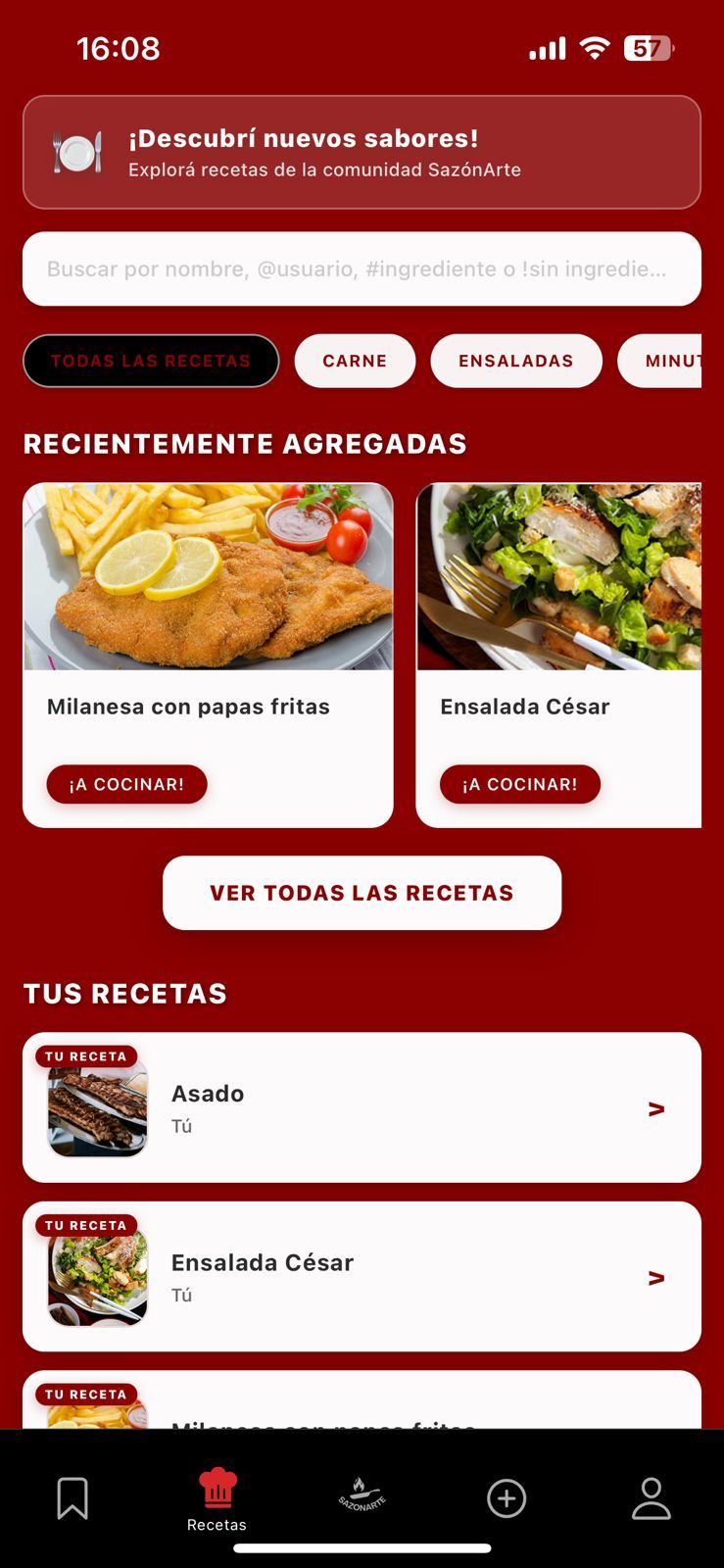Switch to the Recetas tab
The image size is (724, 1568).
215,1497
